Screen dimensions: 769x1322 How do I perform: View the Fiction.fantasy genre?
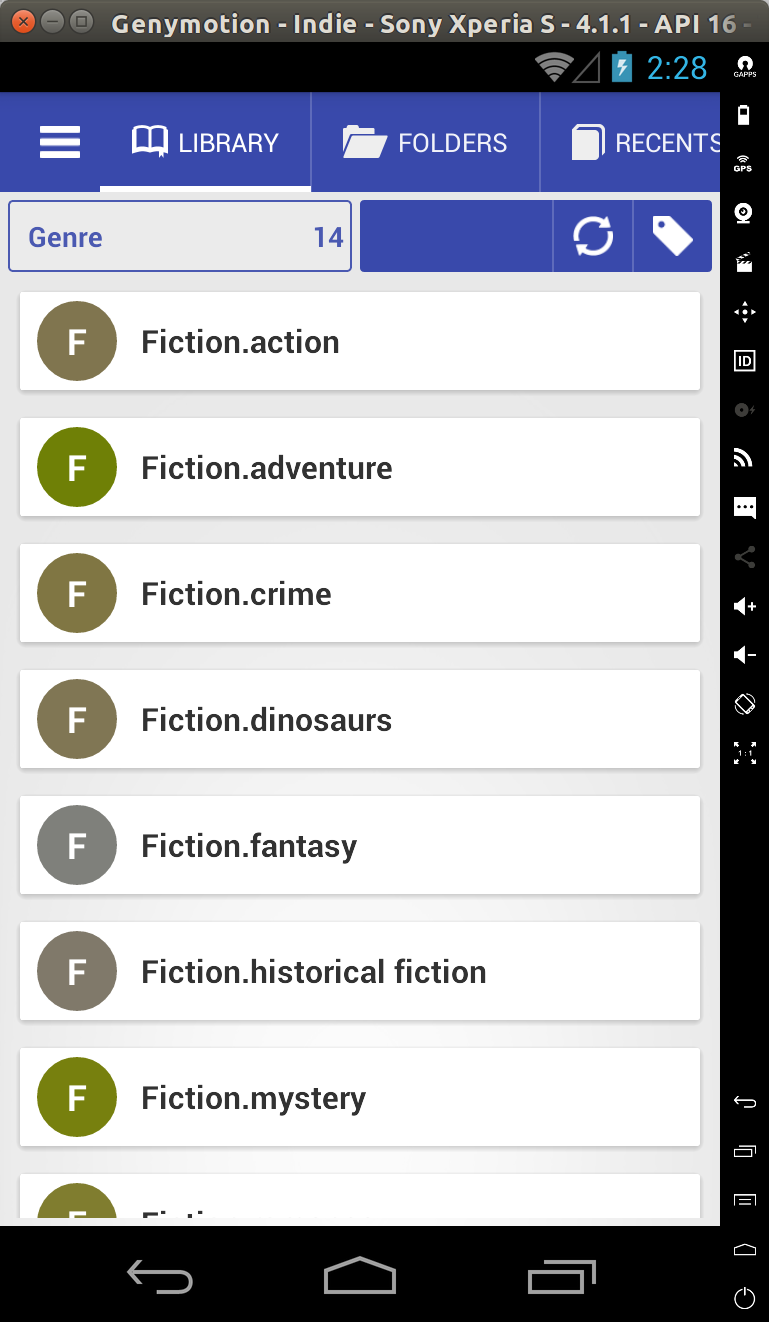pos(360,846)
